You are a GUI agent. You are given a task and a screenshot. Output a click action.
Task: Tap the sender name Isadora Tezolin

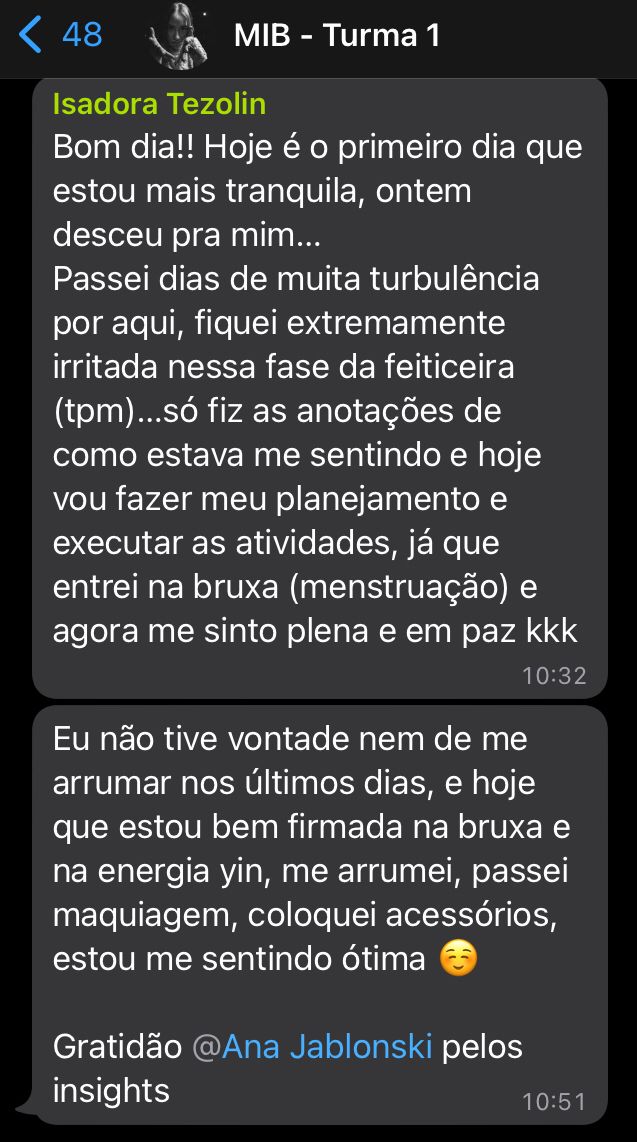(x=159, y=104)
